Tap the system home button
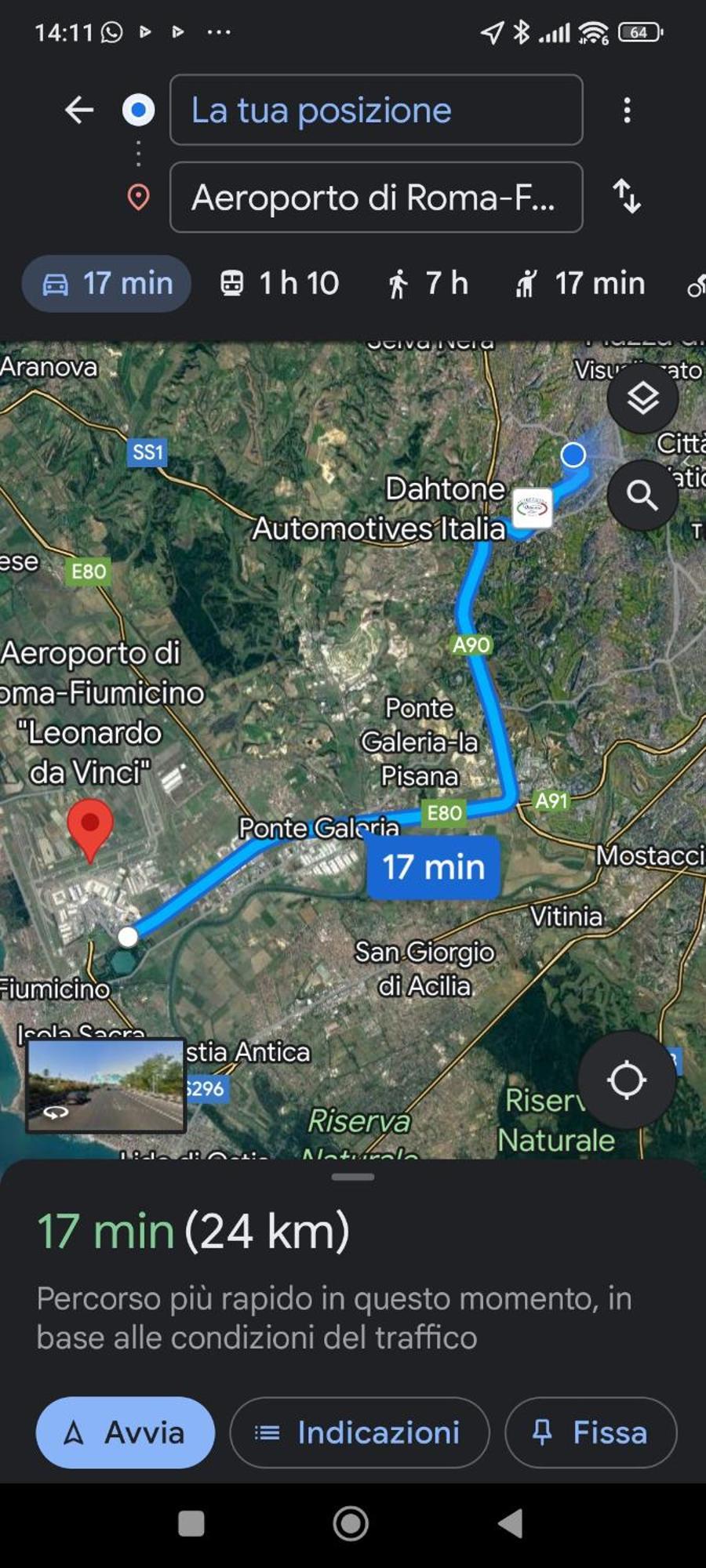 tap(351, 1524)
